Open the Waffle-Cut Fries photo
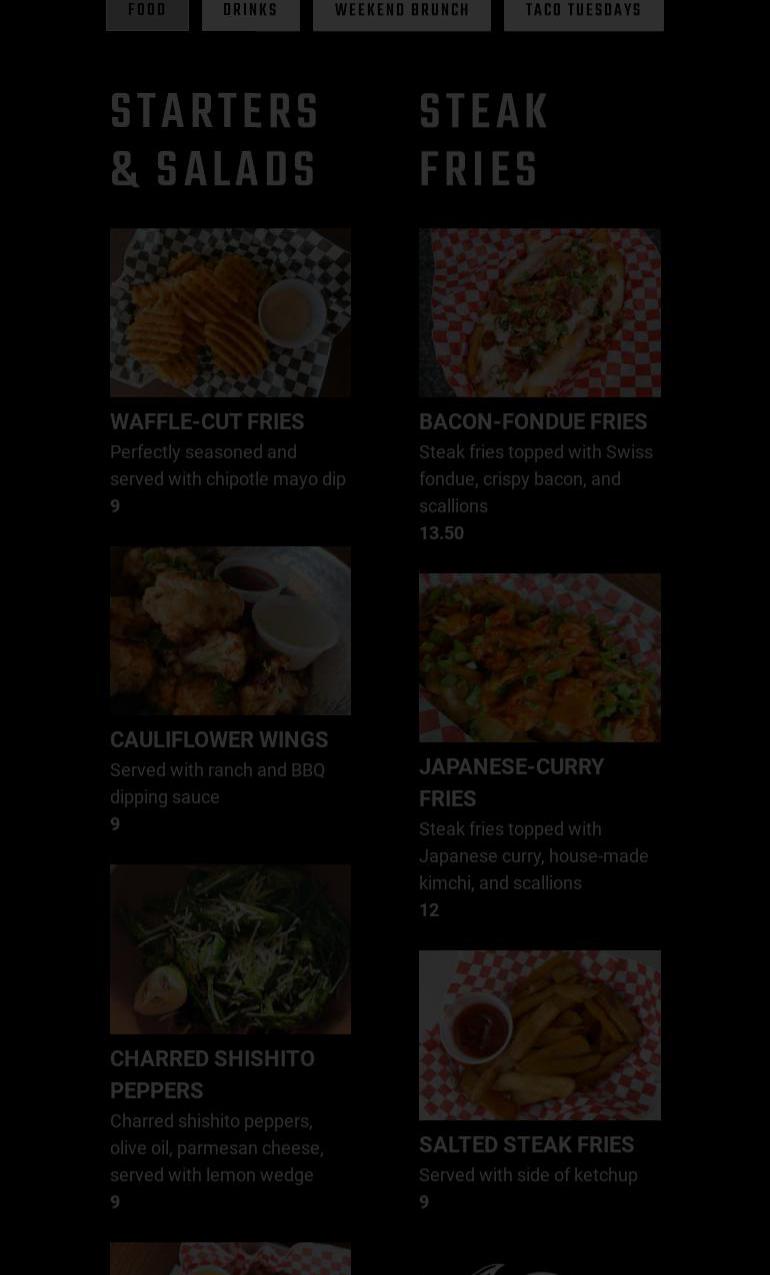 click(230, 313)
